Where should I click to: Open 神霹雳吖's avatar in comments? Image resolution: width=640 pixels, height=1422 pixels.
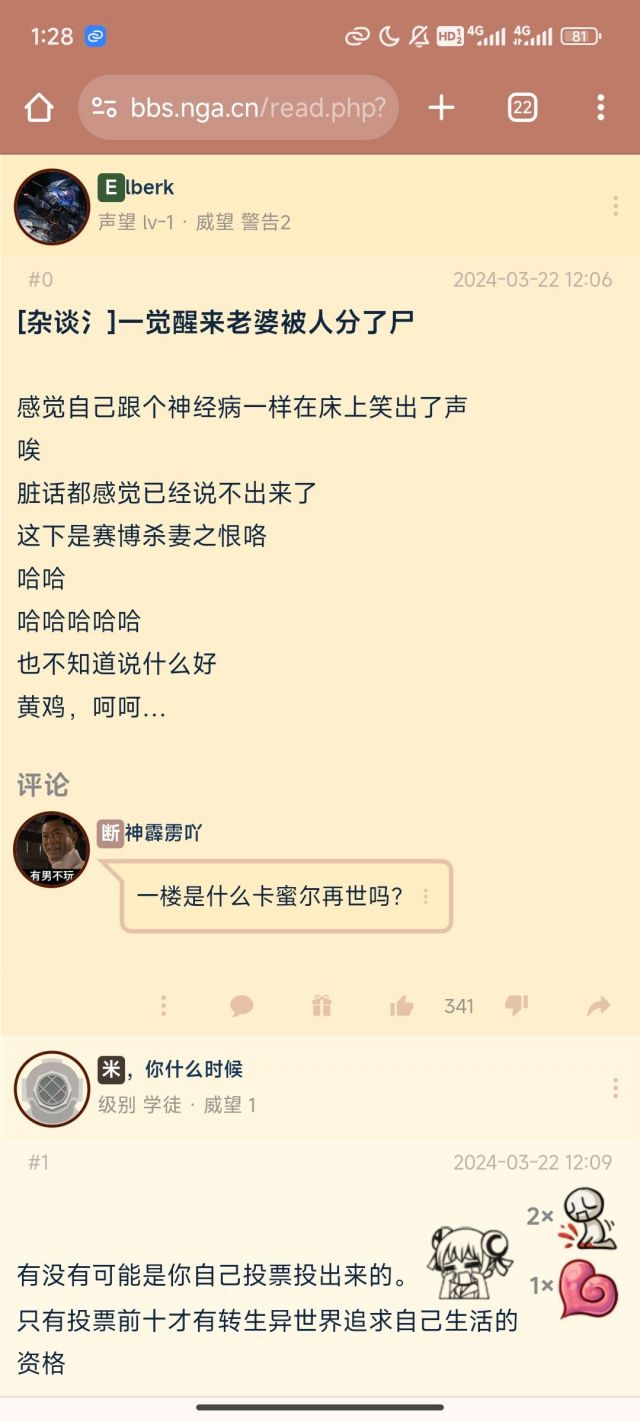coord(51,849)
